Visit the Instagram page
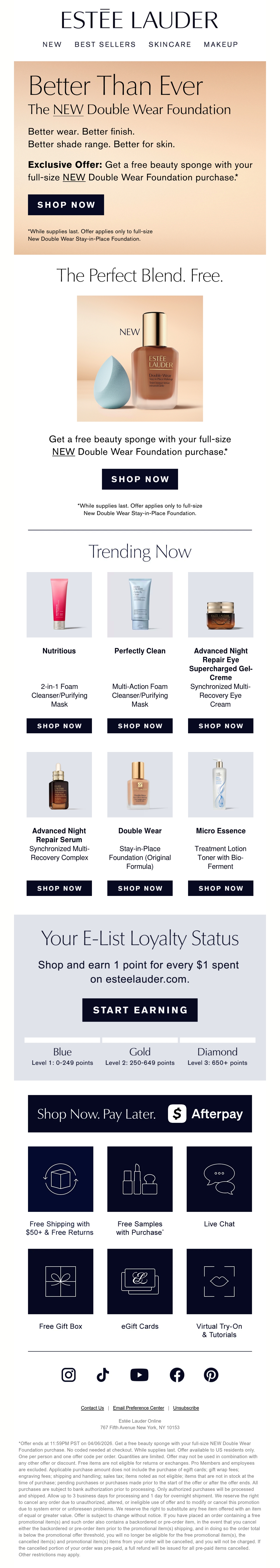Screen dimensions: 280x1568 [x=69, y=1375]
